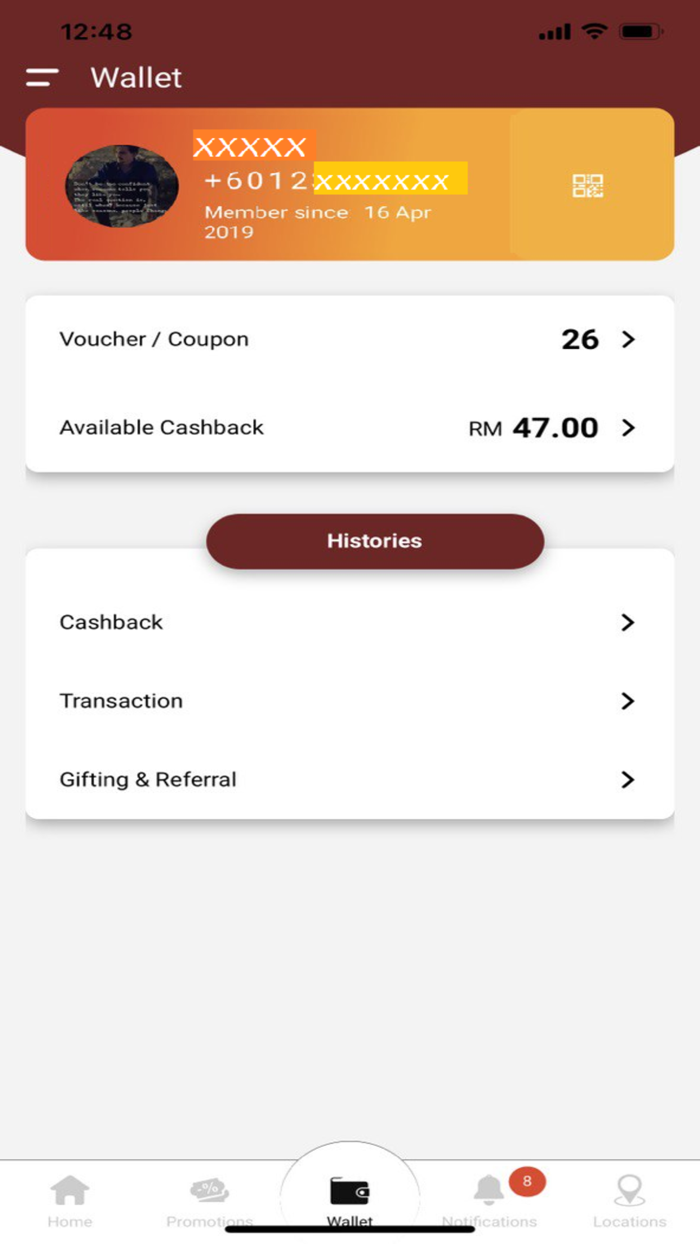Open the Voucher / Coupon list
This screenshot has width=700, height=1244.
(349, 340)
